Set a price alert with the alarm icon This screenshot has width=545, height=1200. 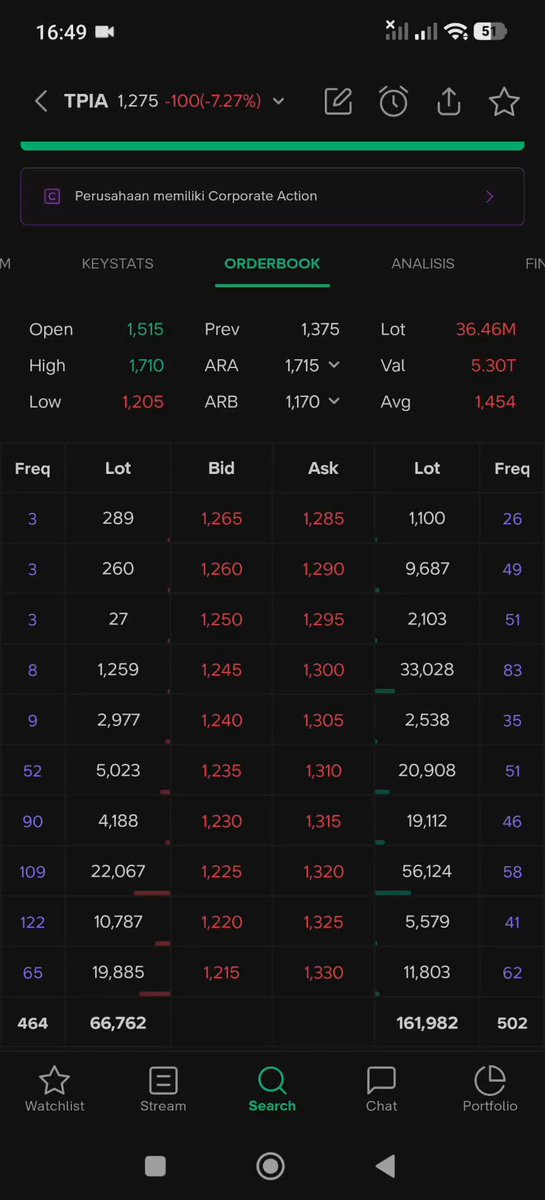click(393, 101)
